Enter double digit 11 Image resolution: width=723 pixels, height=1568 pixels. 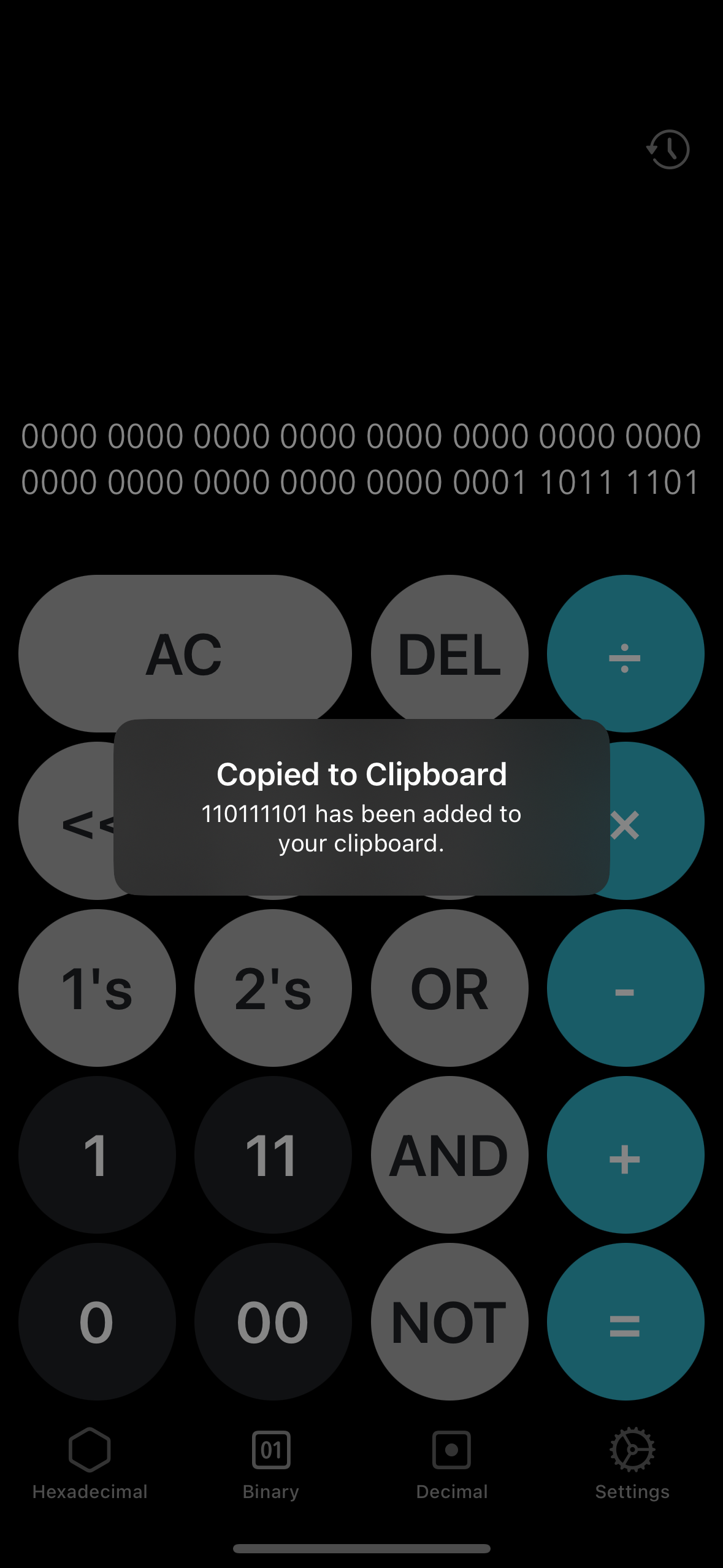click(x=273, y=1155)
